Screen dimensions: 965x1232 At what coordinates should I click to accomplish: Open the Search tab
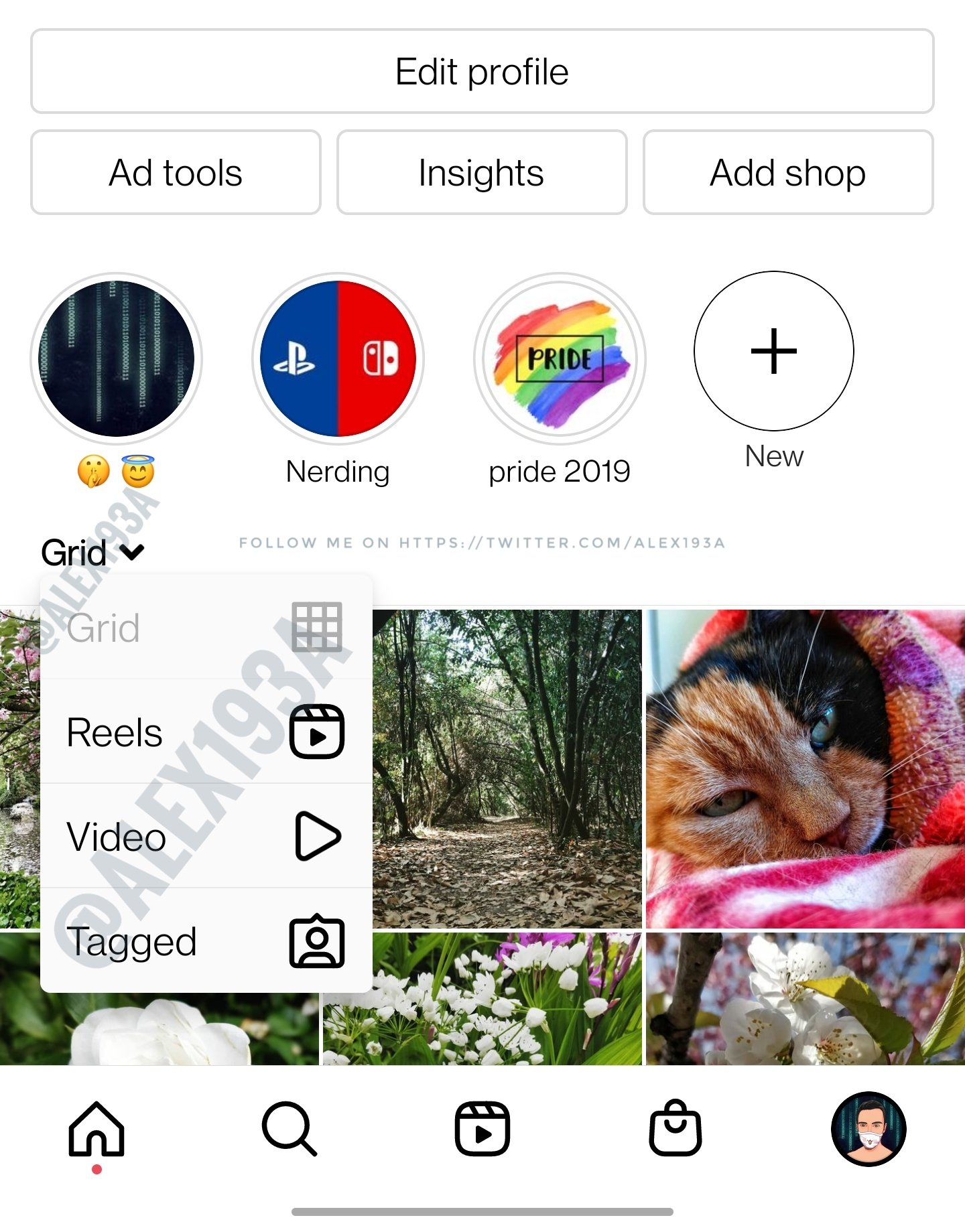point(289,1130)
